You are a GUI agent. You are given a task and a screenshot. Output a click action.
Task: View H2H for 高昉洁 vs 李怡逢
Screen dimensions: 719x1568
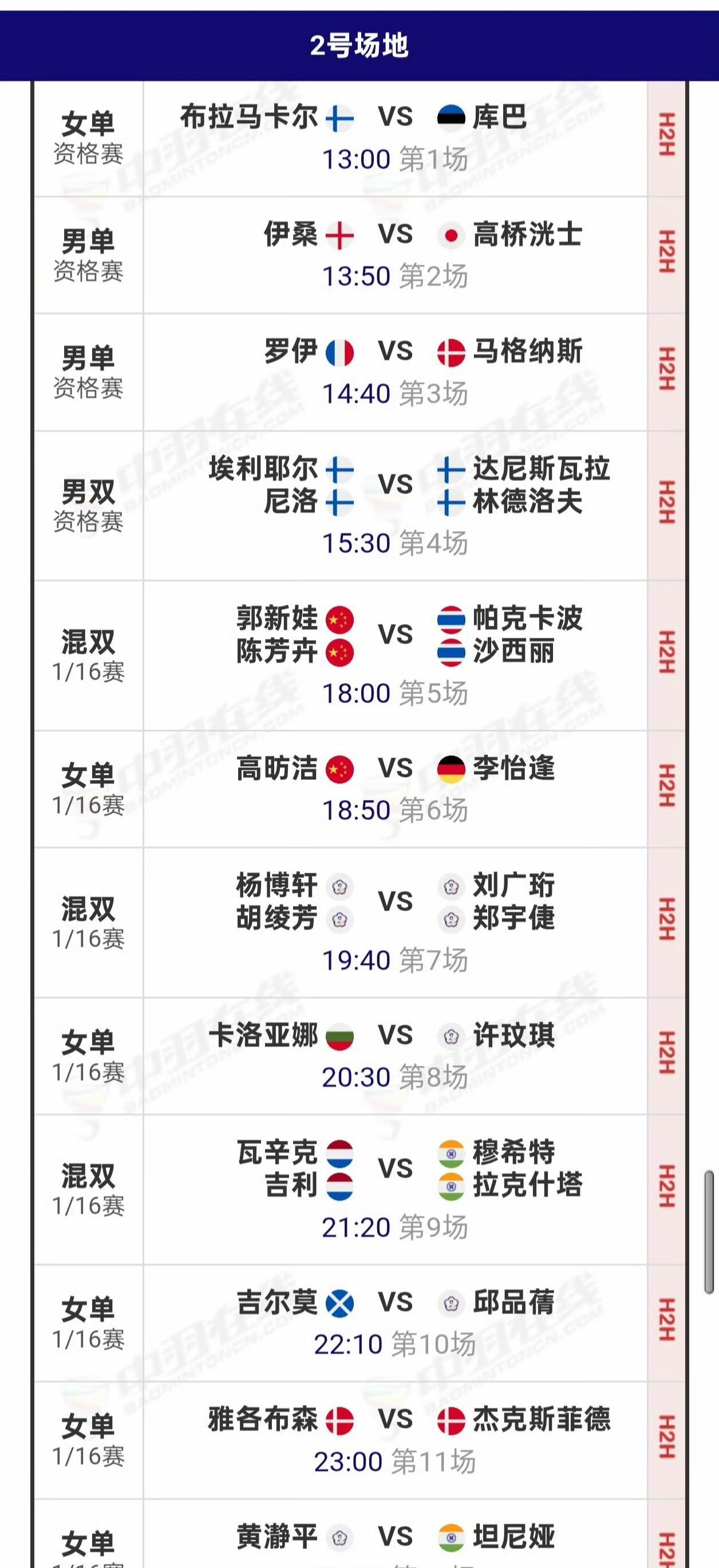(667, 786)
